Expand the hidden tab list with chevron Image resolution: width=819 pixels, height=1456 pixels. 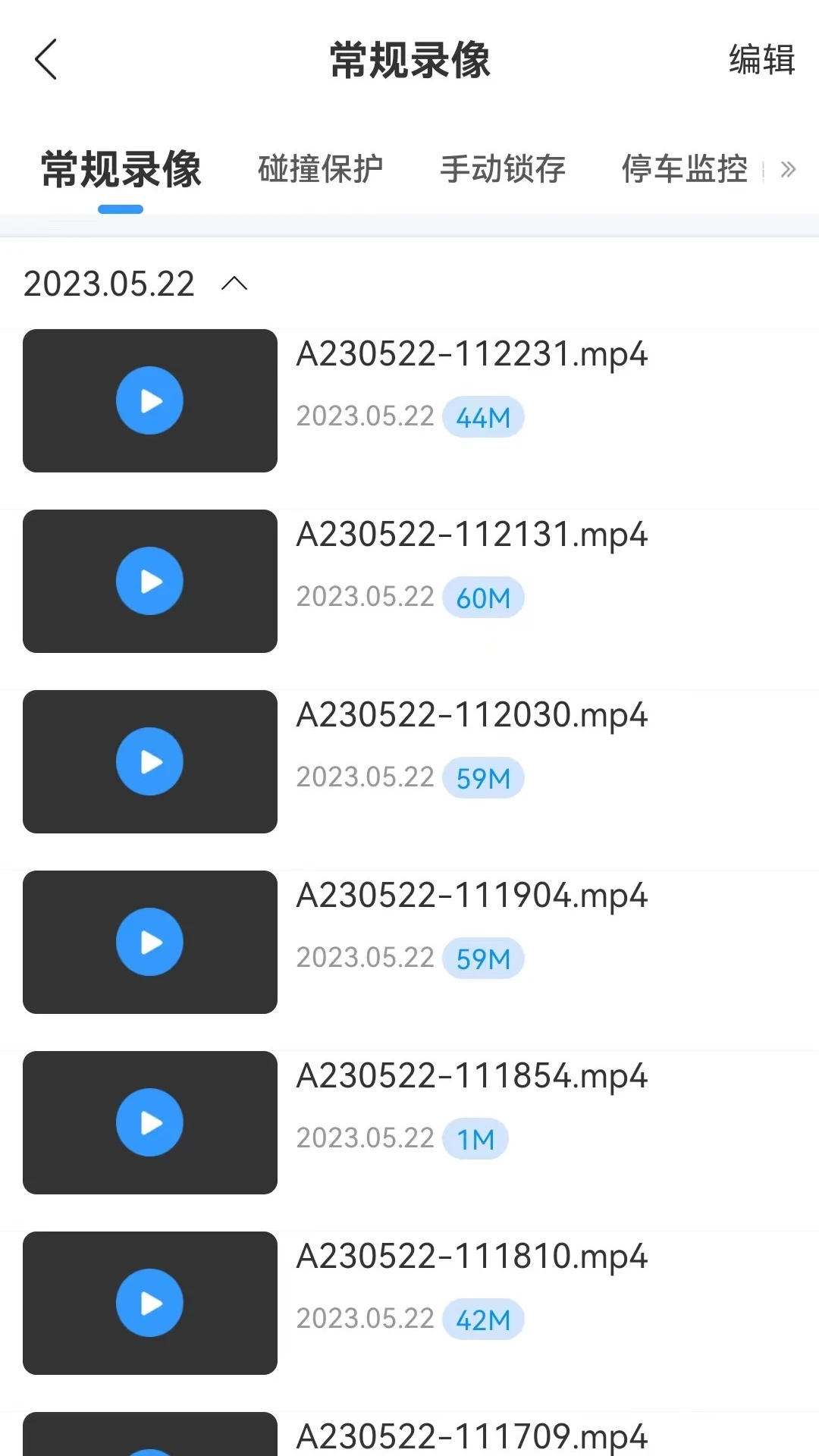[x=787, y=169]
